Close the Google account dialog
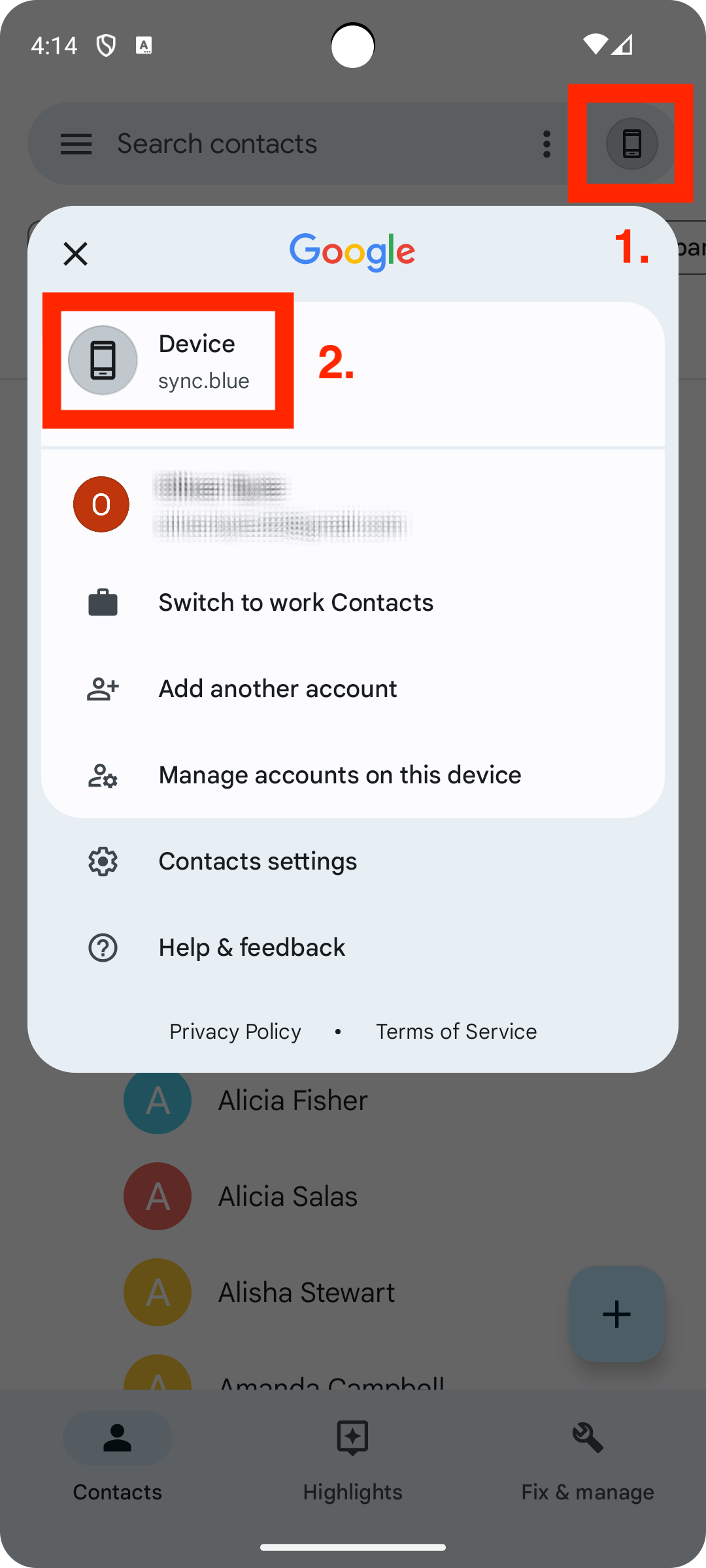 [x=75, y=253]
